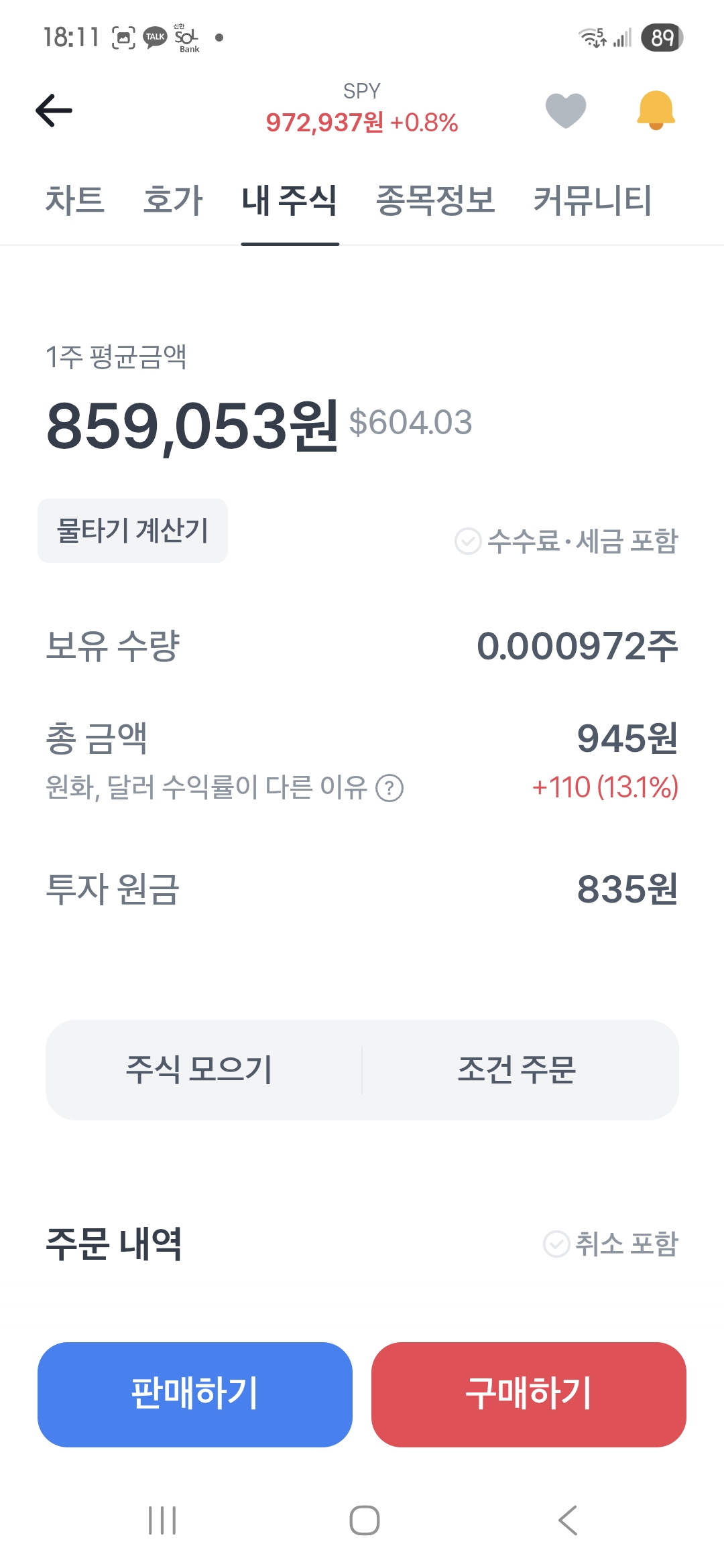Open help for 원화, 달러 수익률이 다른 이유

(389, 788)
